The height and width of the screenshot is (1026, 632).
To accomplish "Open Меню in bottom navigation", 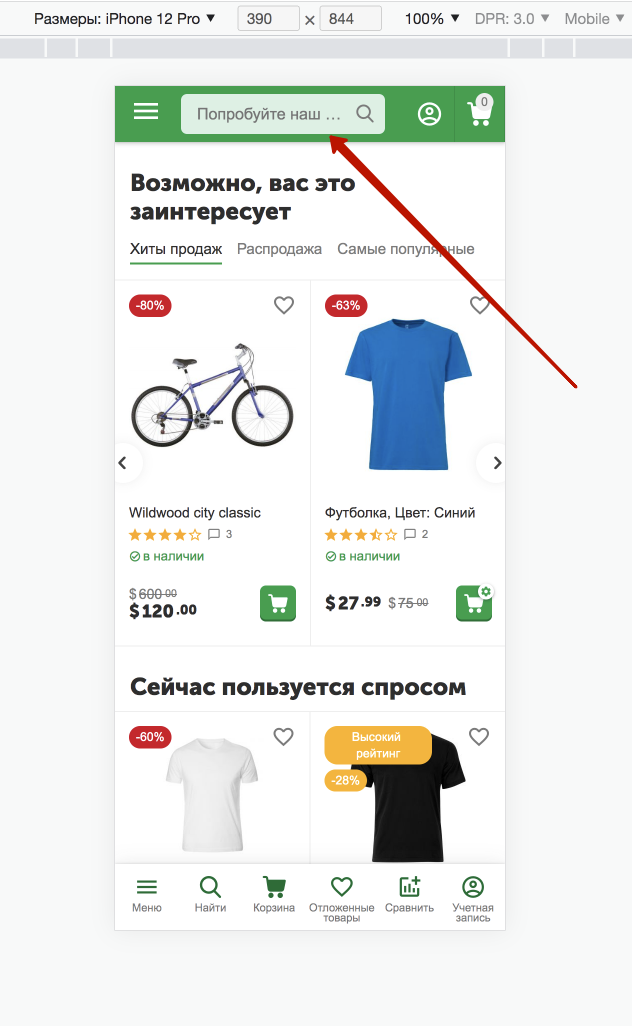I will pyautogui.click(x=147, y=894).
